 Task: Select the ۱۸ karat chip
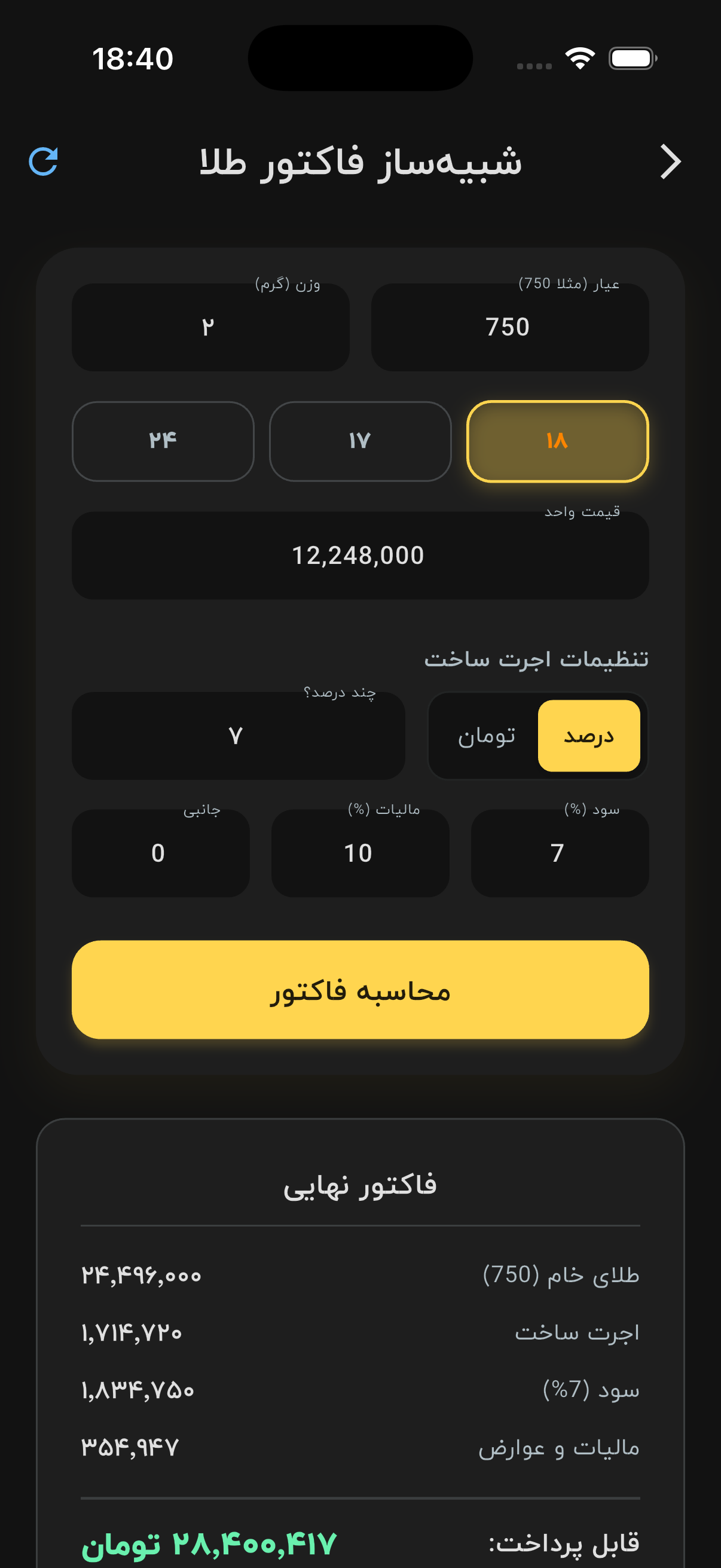557,441
